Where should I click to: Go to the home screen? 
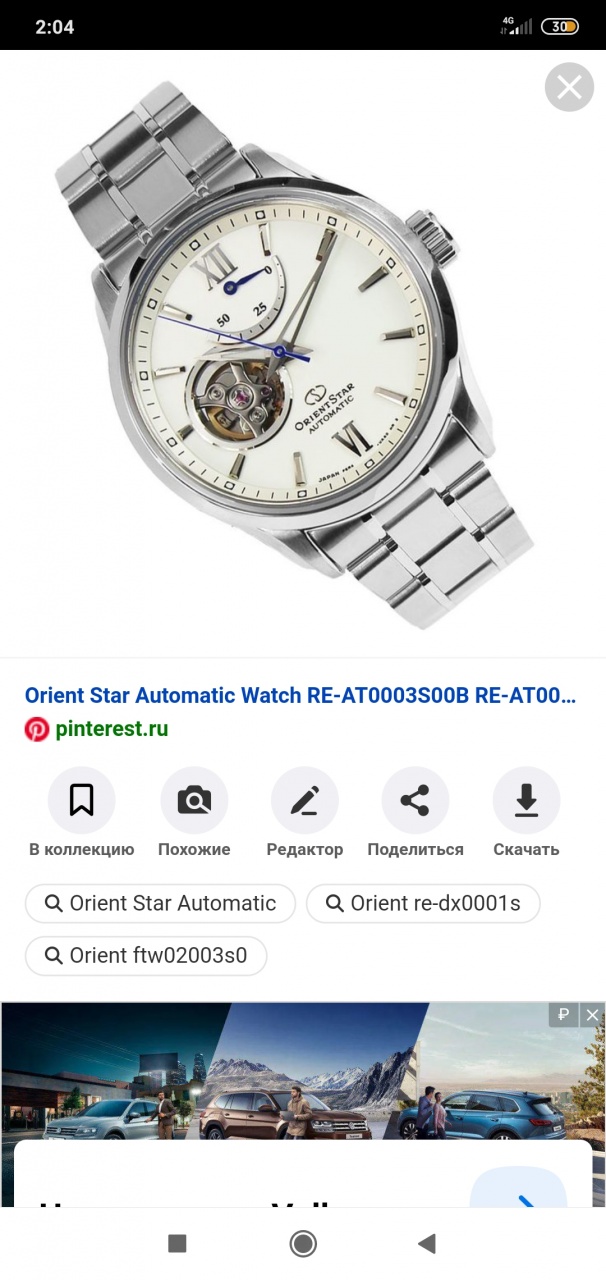pos(303,1243)
